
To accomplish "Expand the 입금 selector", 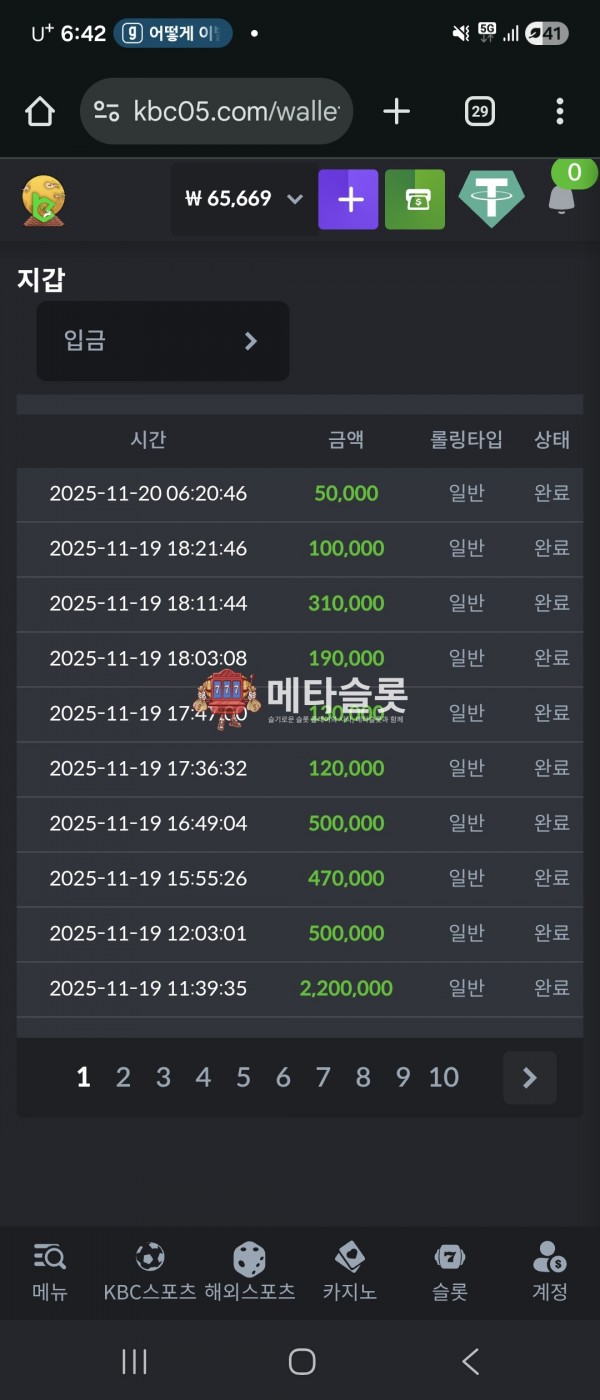I will click(x=163, y=341).
